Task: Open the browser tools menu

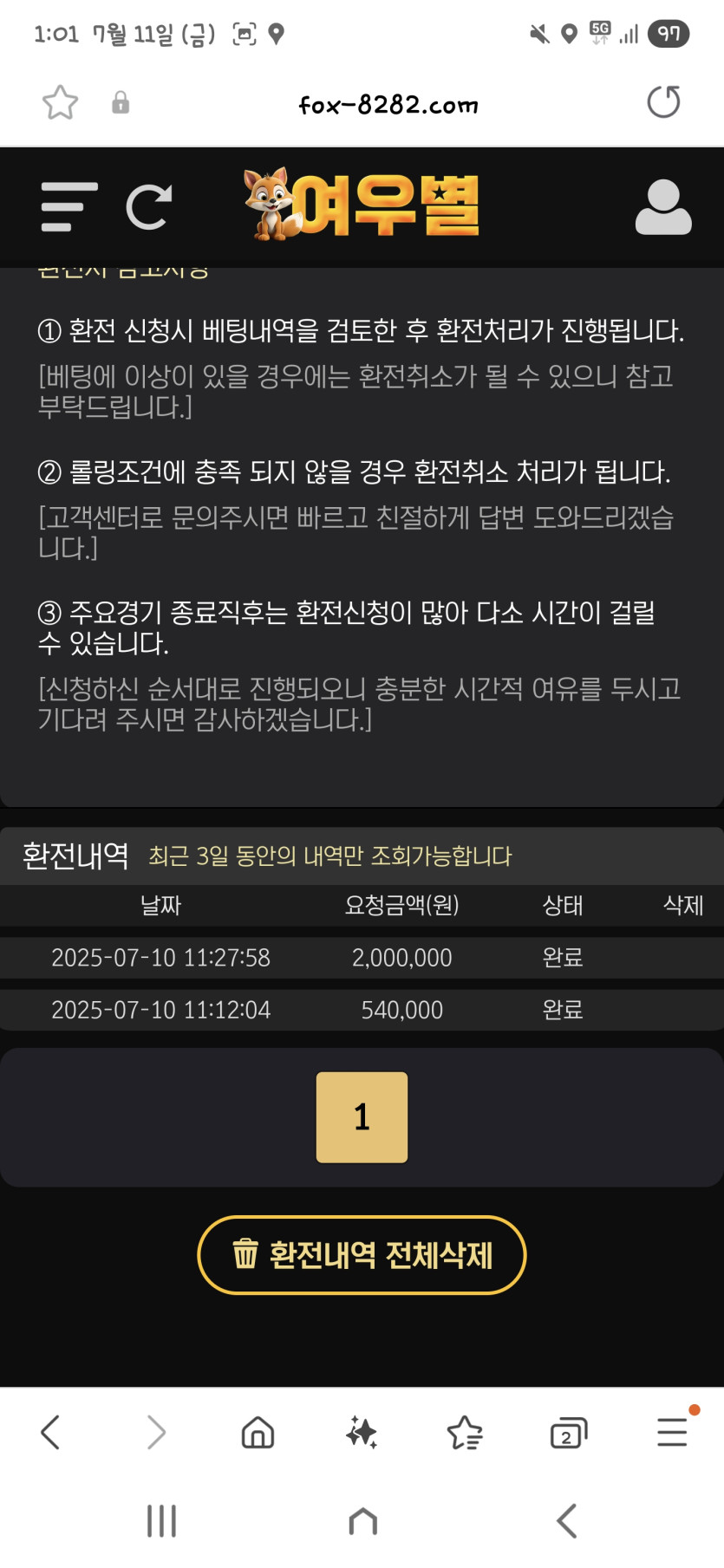Action: point(672,1432)
